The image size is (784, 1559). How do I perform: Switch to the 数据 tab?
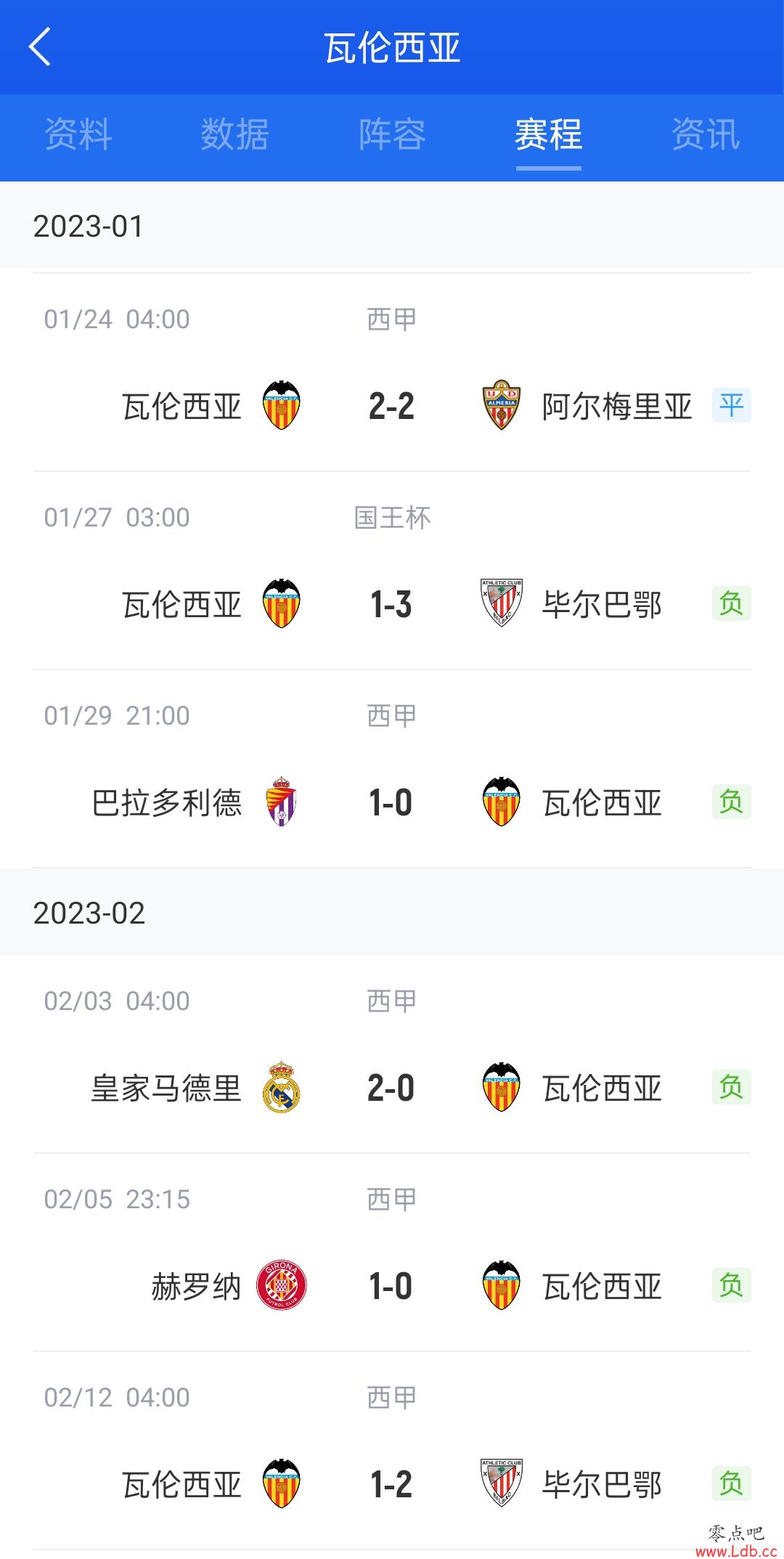click(235, 135)
